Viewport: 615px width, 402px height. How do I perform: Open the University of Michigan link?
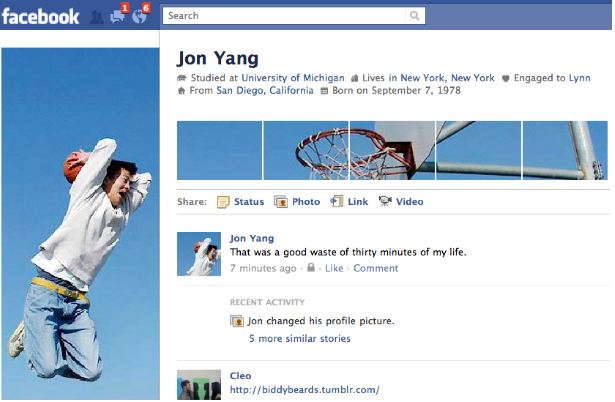coord(293,78)
